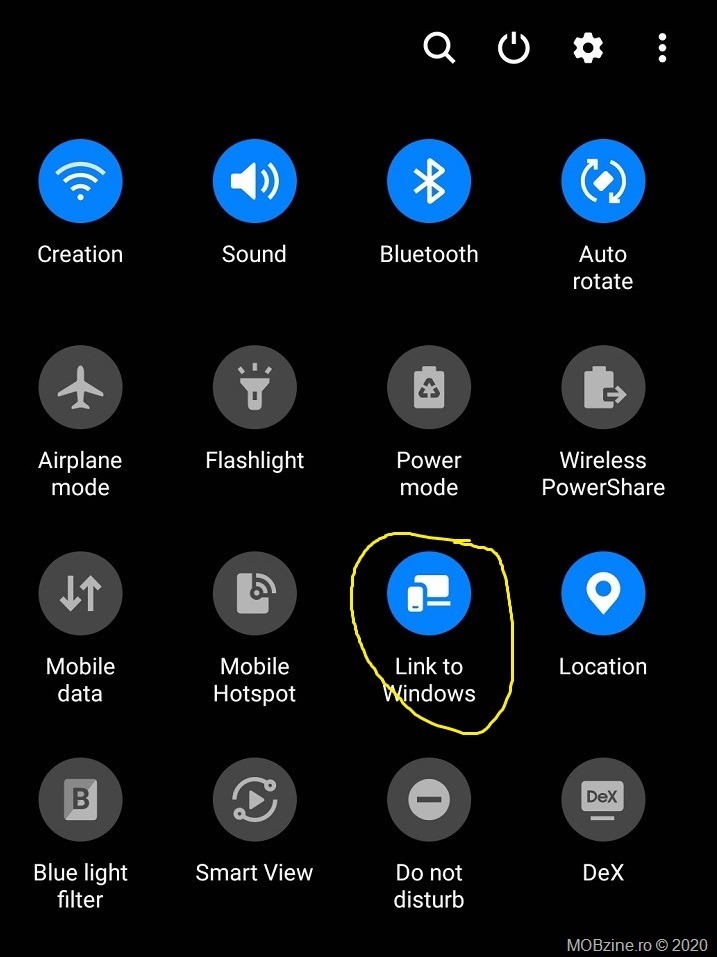Turn off Location
Viewport: 717px width, 957px height.
[x=603, y=594]
